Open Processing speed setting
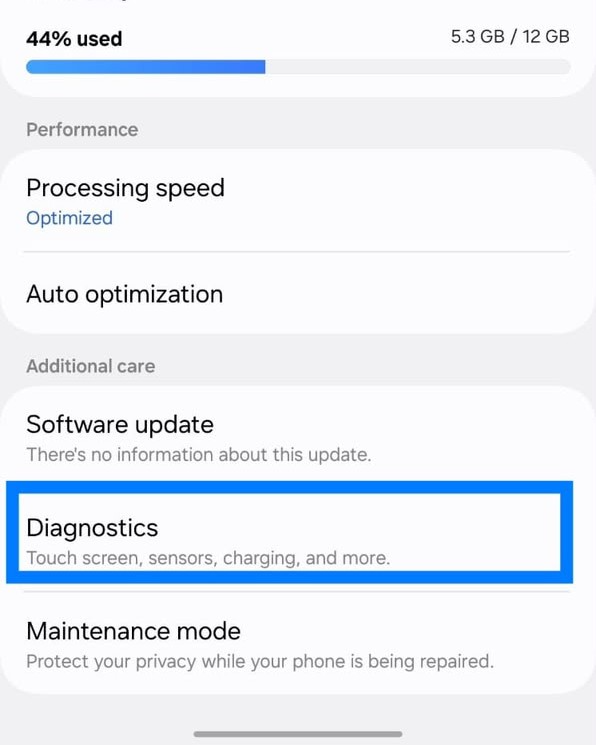The width and height of the screenshot is (596, 745). pyautogui.click(x=298, y=201)
